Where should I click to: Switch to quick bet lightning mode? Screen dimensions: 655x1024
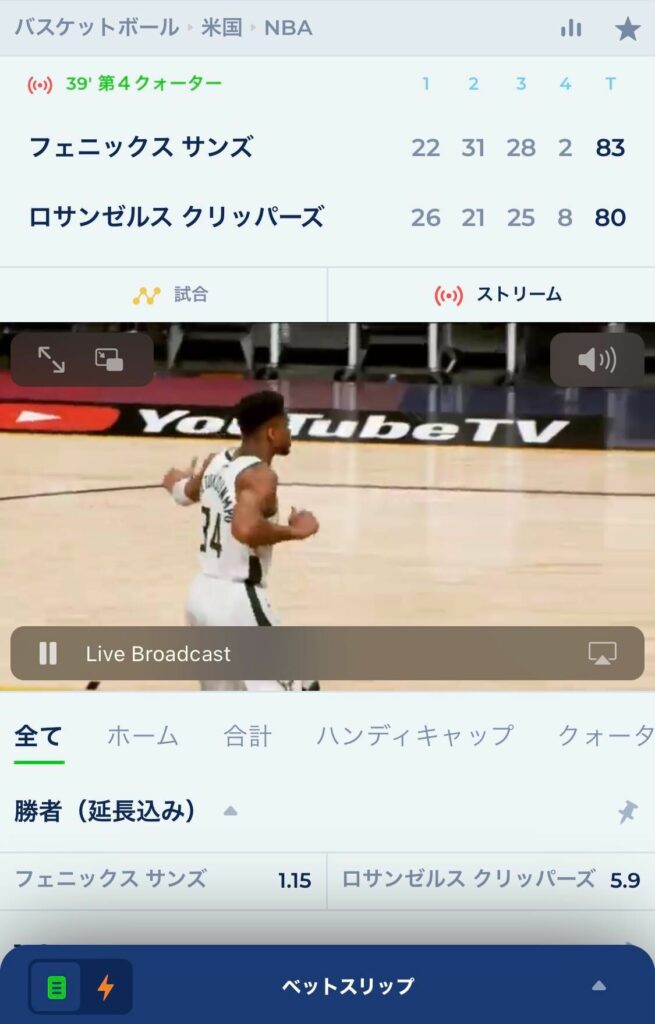click(x=105, y=987)
